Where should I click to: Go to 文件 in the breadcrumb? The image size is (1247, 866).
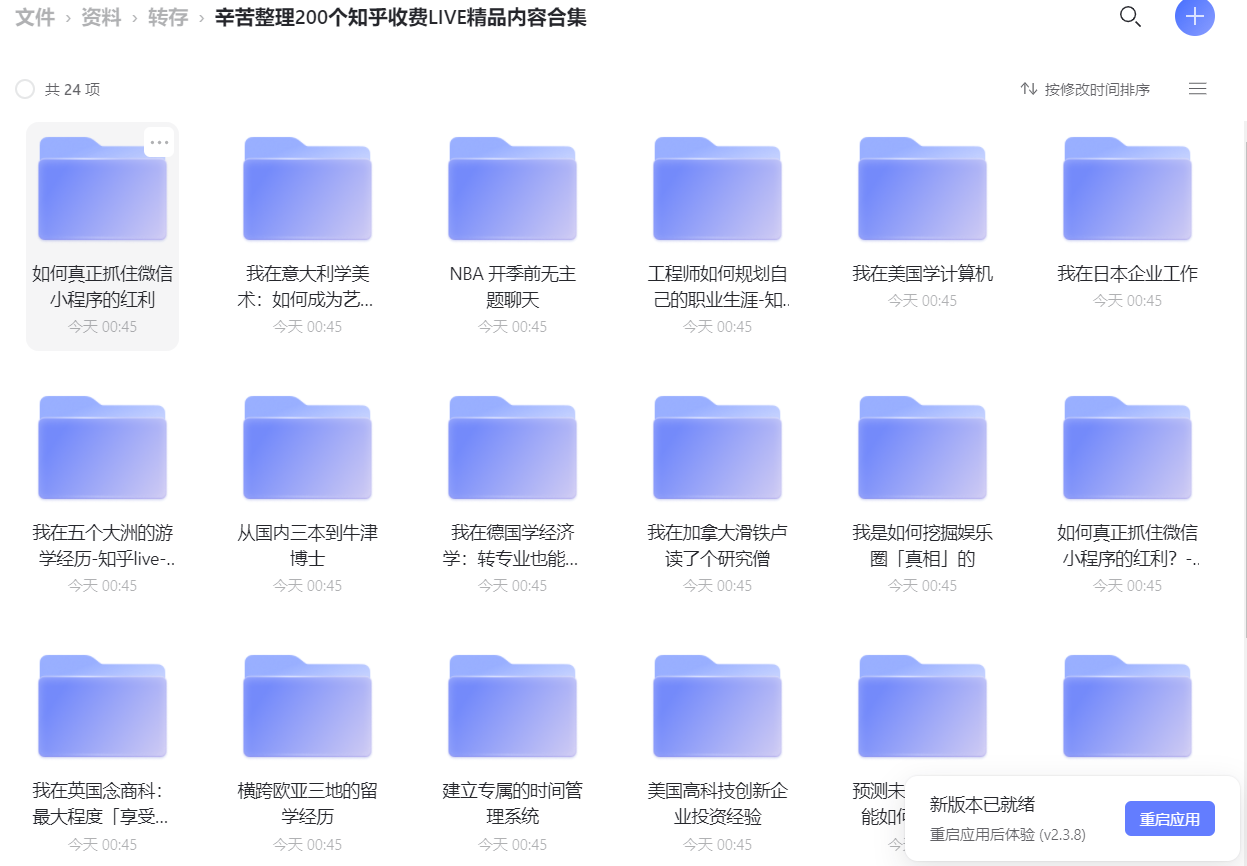pyautogui.click(x=35, y=17)
